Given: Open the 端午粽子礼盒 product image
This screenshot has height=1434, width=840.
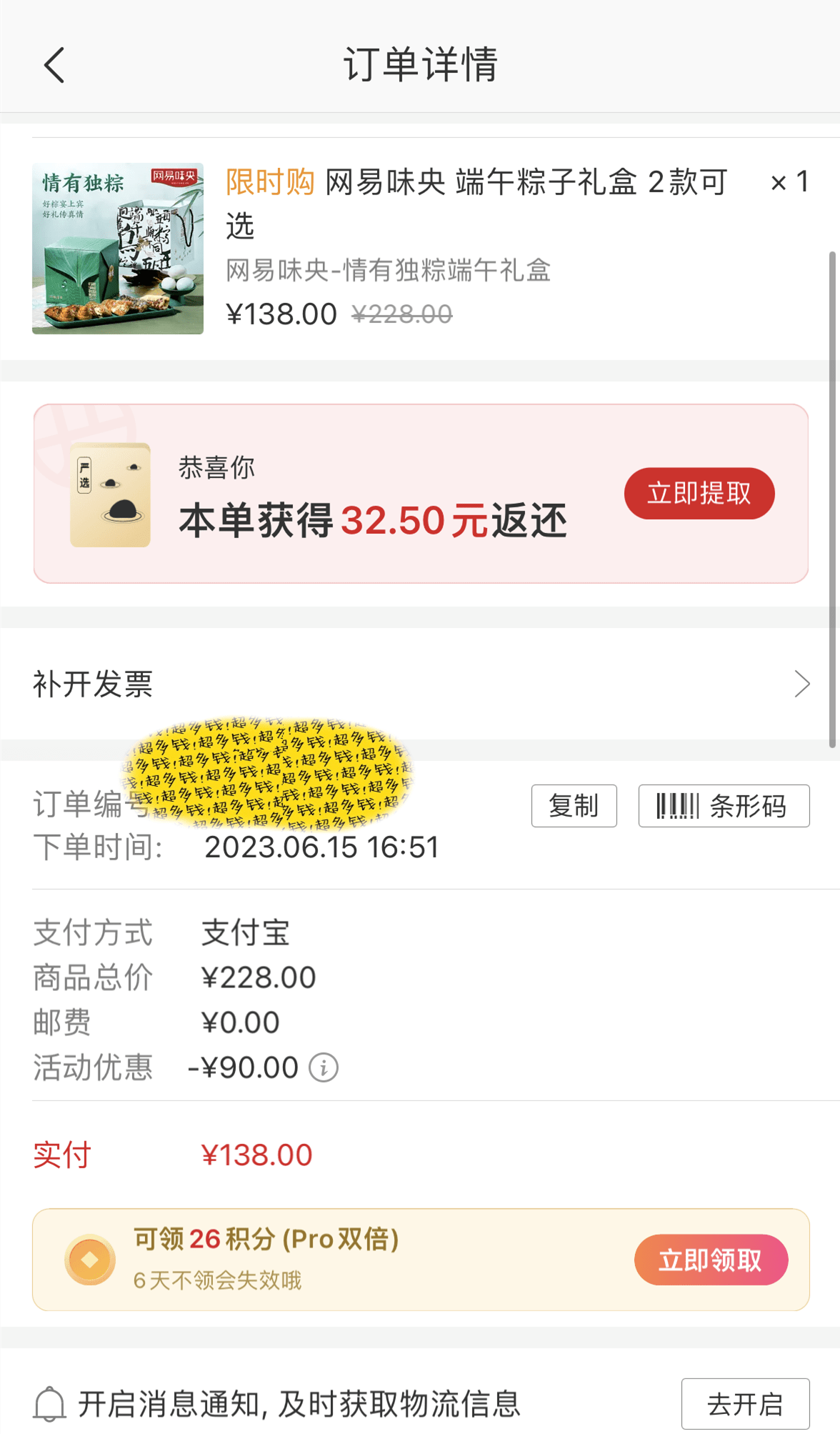Looking at the screenshot, I should point(118,248).
